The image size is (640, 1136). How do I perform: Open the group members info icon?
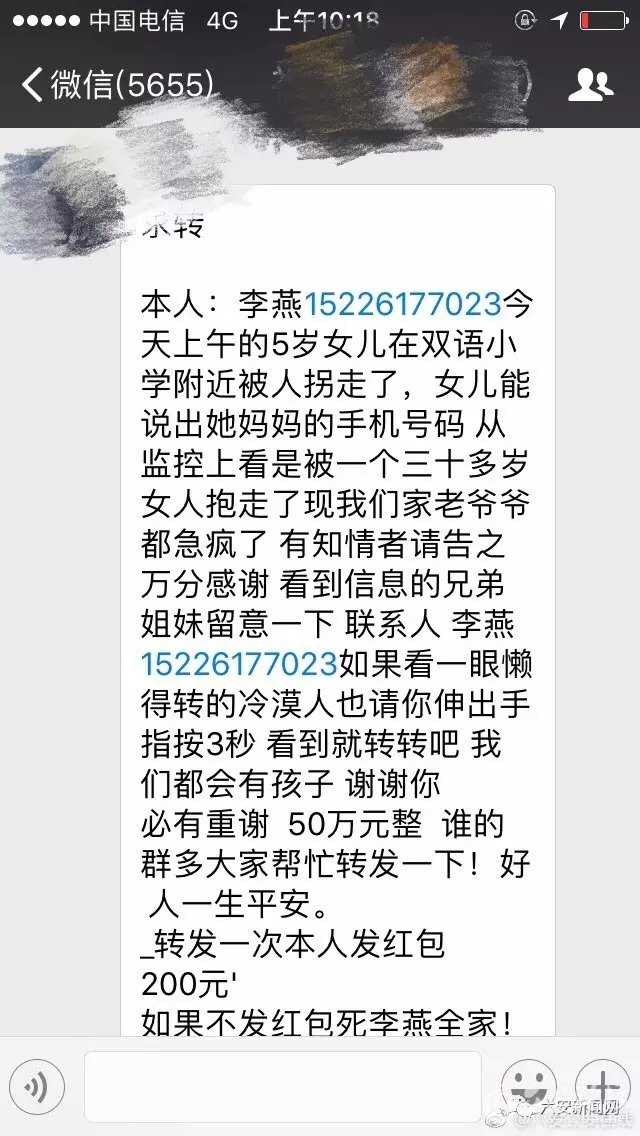[x=590, y=85]
